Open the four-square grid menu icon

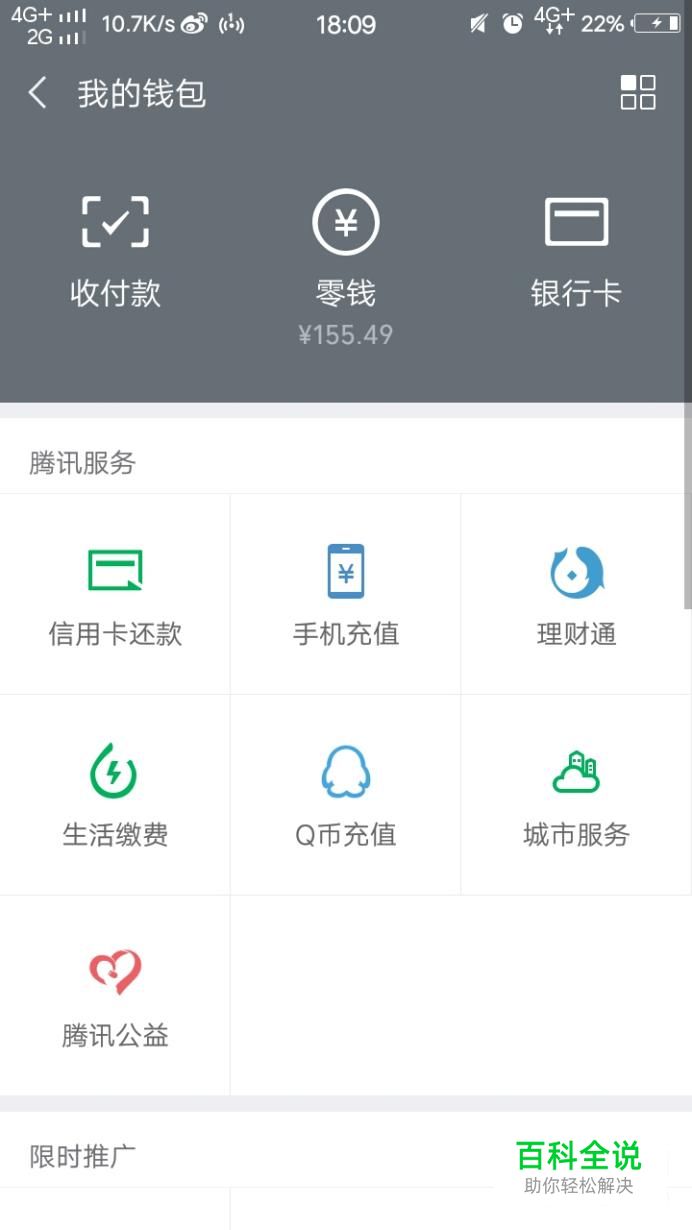pos(638,93)
